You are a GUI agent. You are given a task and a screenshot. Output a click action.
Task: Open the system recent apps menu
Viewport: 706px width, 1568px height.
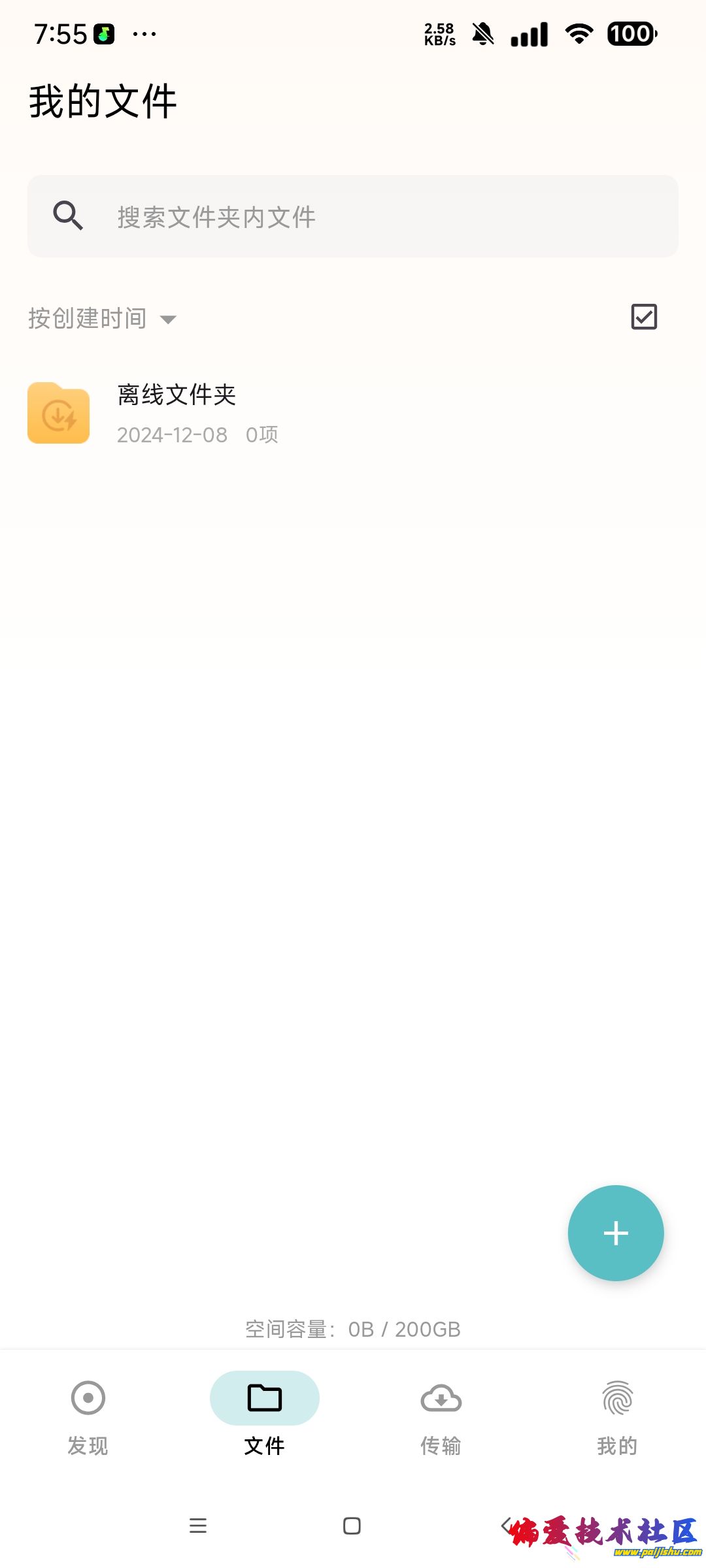[x=198, y=1526]
